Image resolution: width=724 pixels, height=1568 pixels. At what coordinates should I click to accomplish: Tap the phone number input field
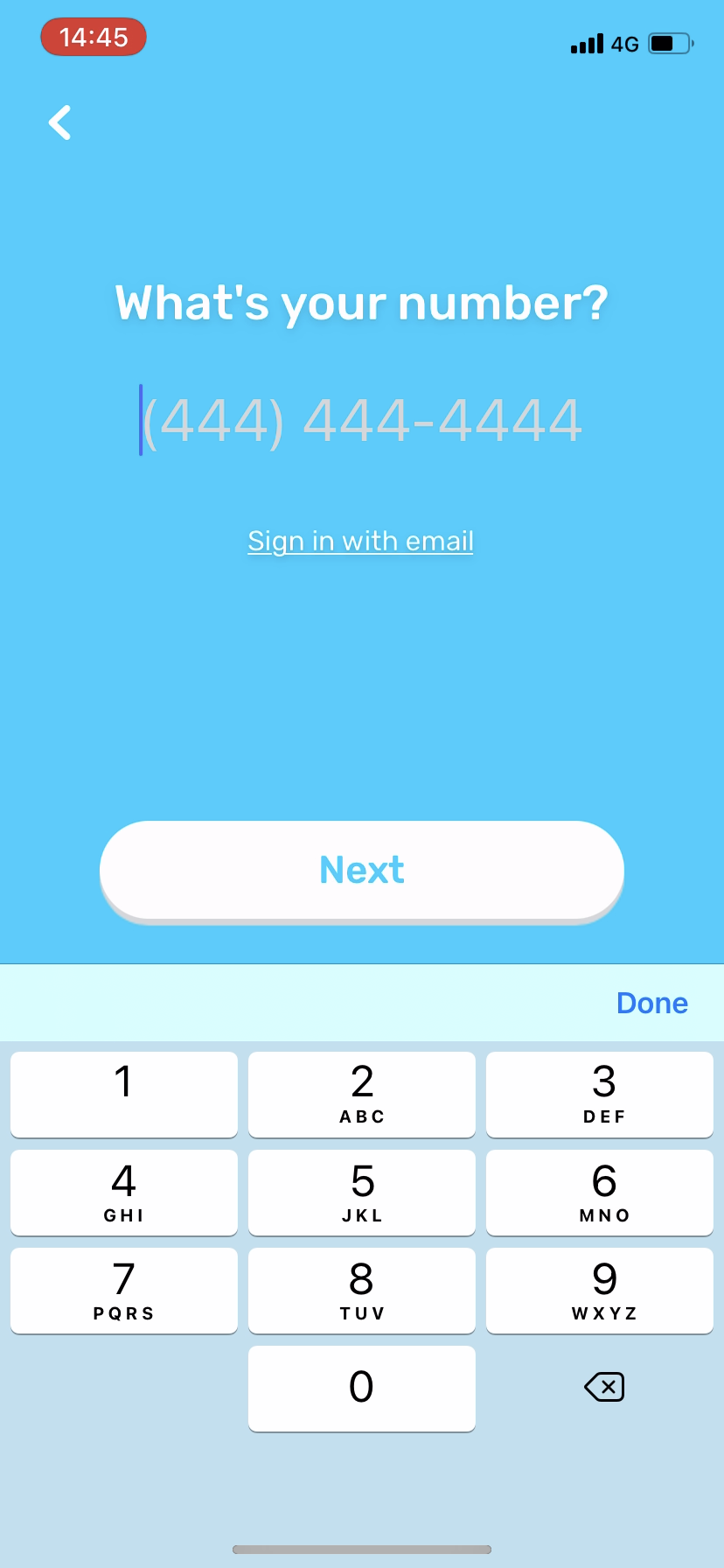point(362,418)
